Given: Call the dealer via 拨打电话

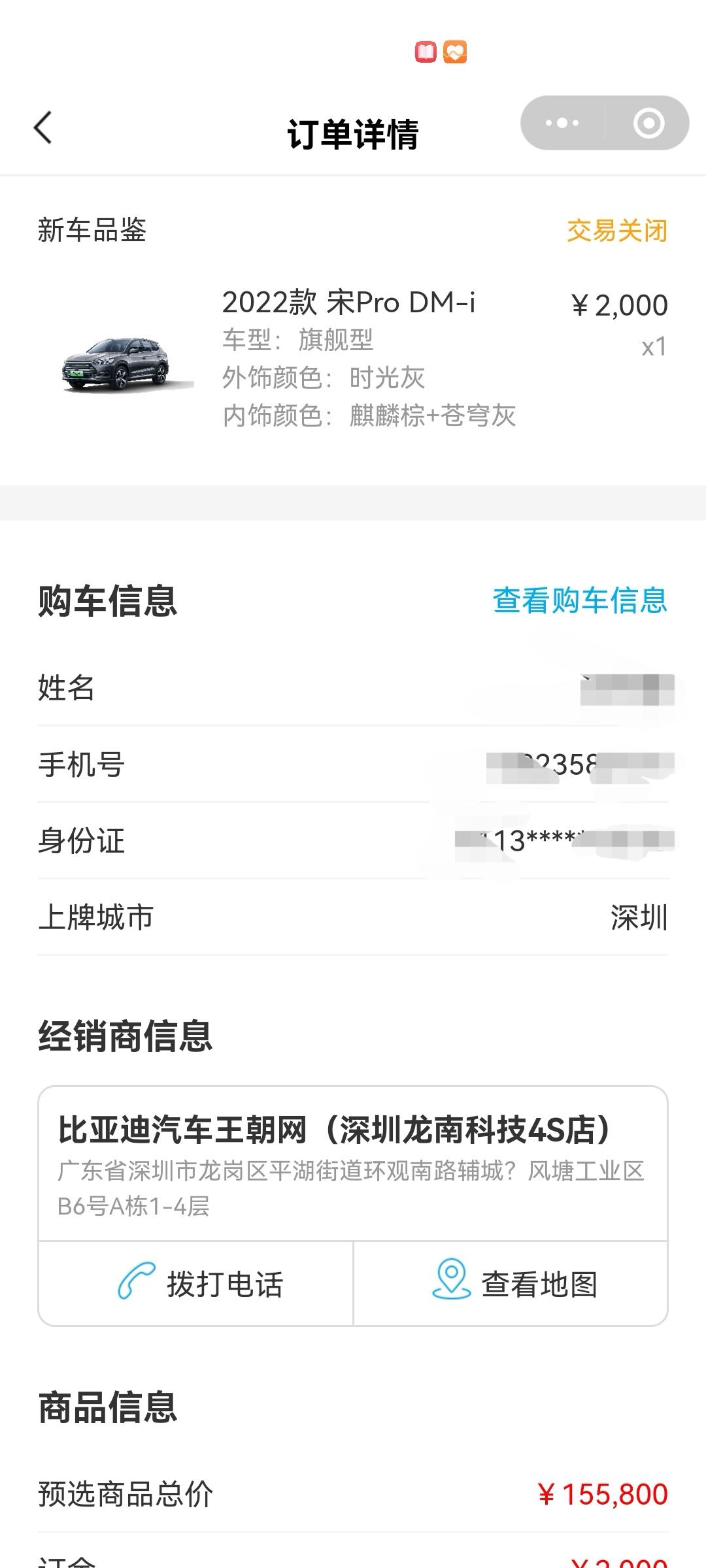Looking at the screenshot, I should (x=196, y=1283).
